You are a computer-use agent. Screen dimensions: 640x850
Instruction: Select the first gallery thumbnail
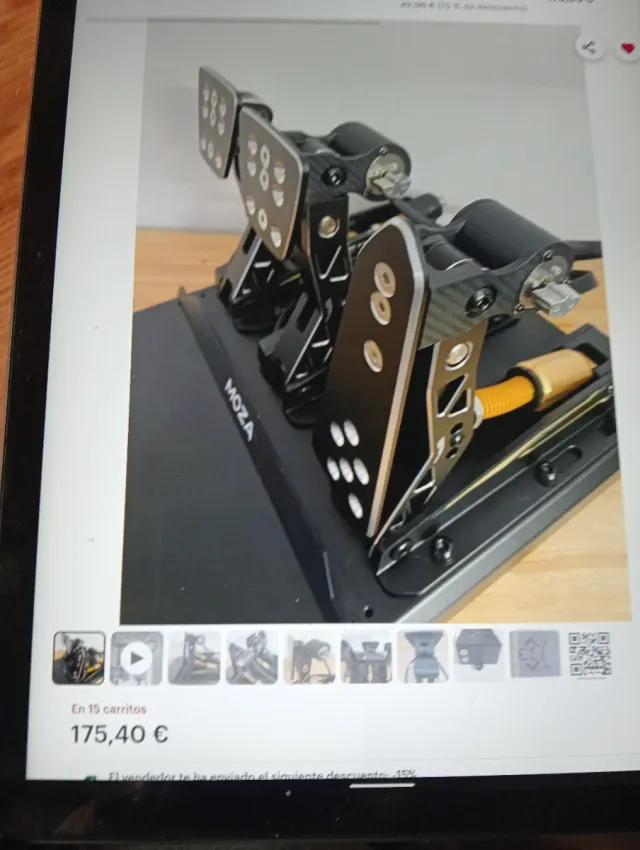(x=79, y=657)
